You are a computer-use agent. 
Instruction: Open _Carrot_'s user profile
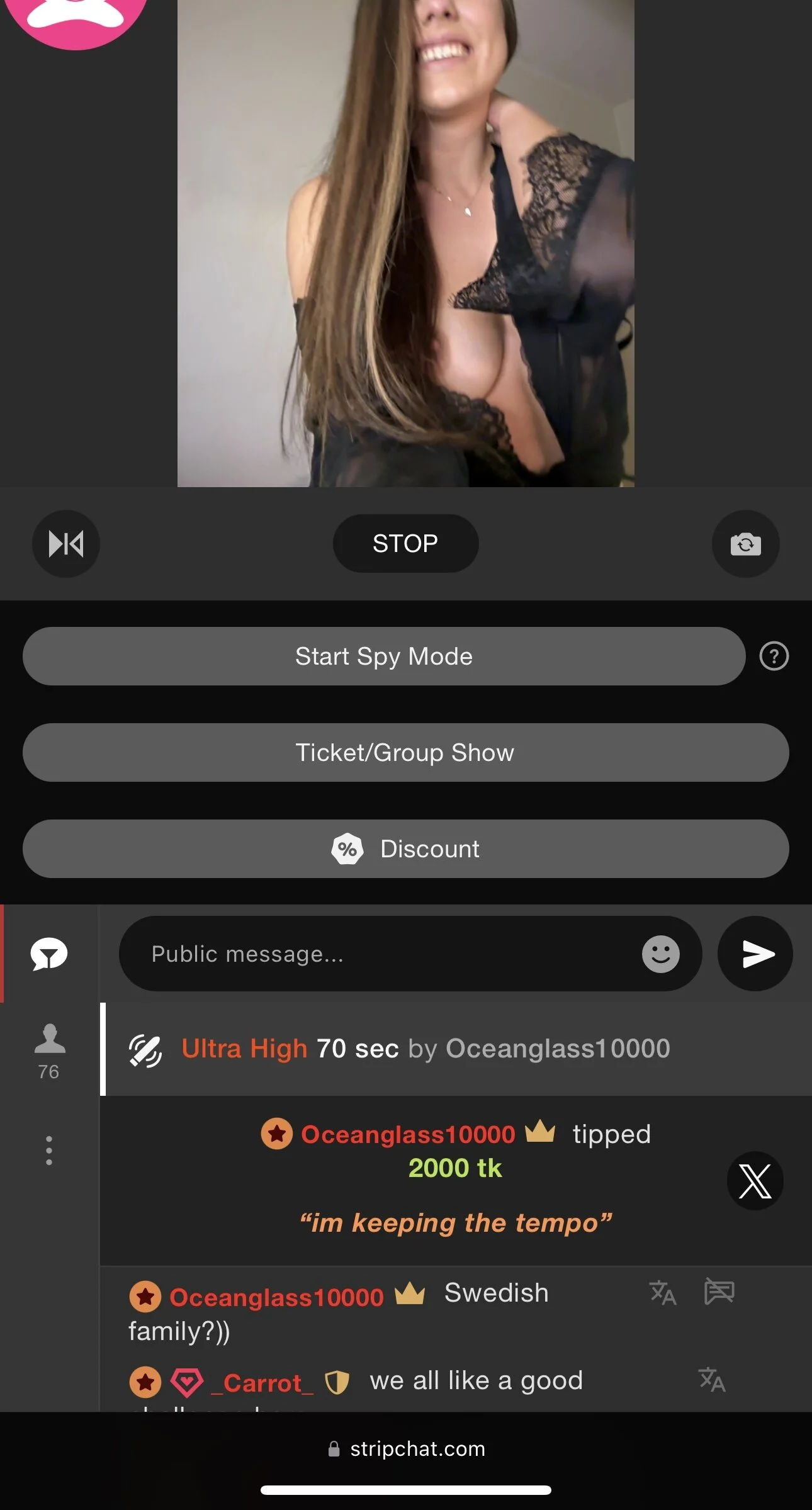click(x=262, y=1383)
